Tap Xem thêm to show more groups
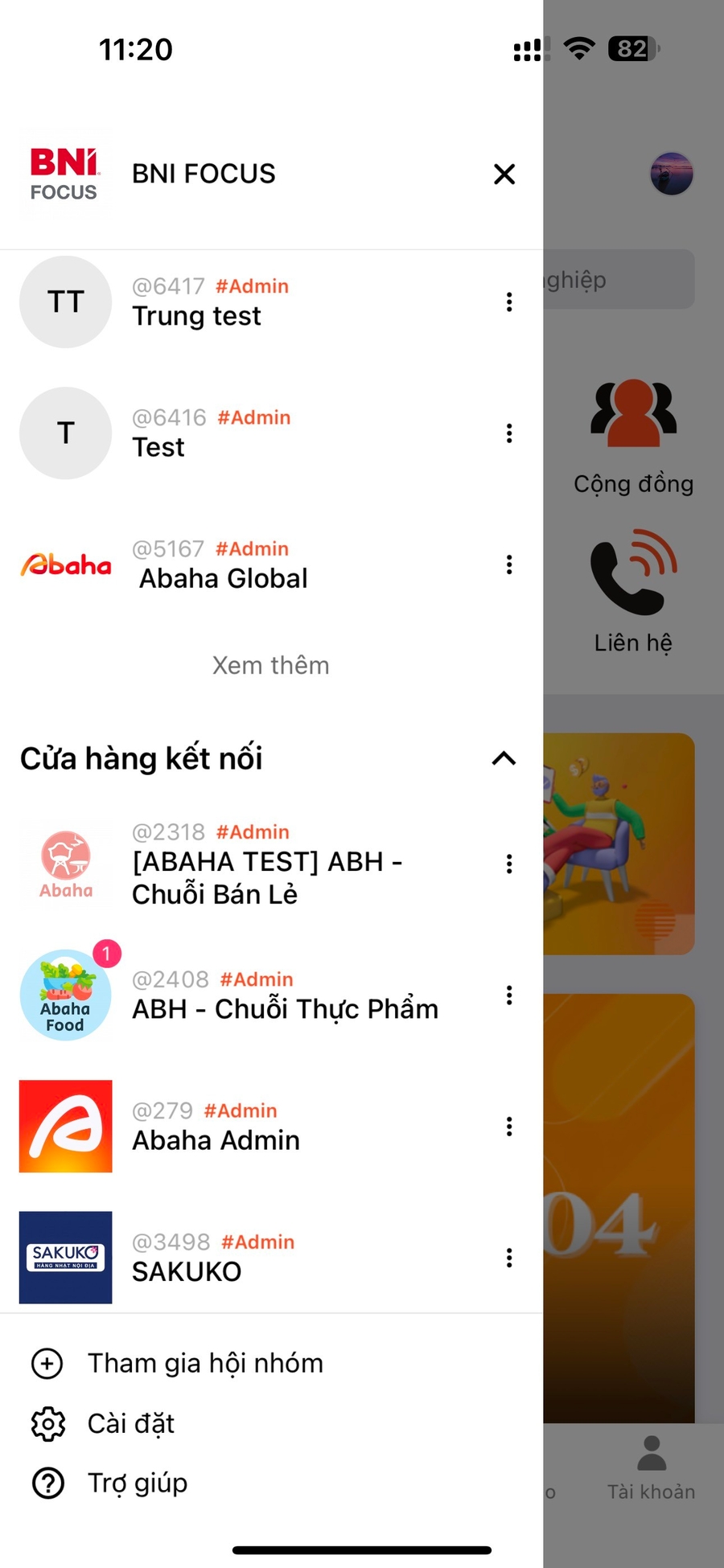This screenshot has width=724, height=1568. (x=271, y=665)
